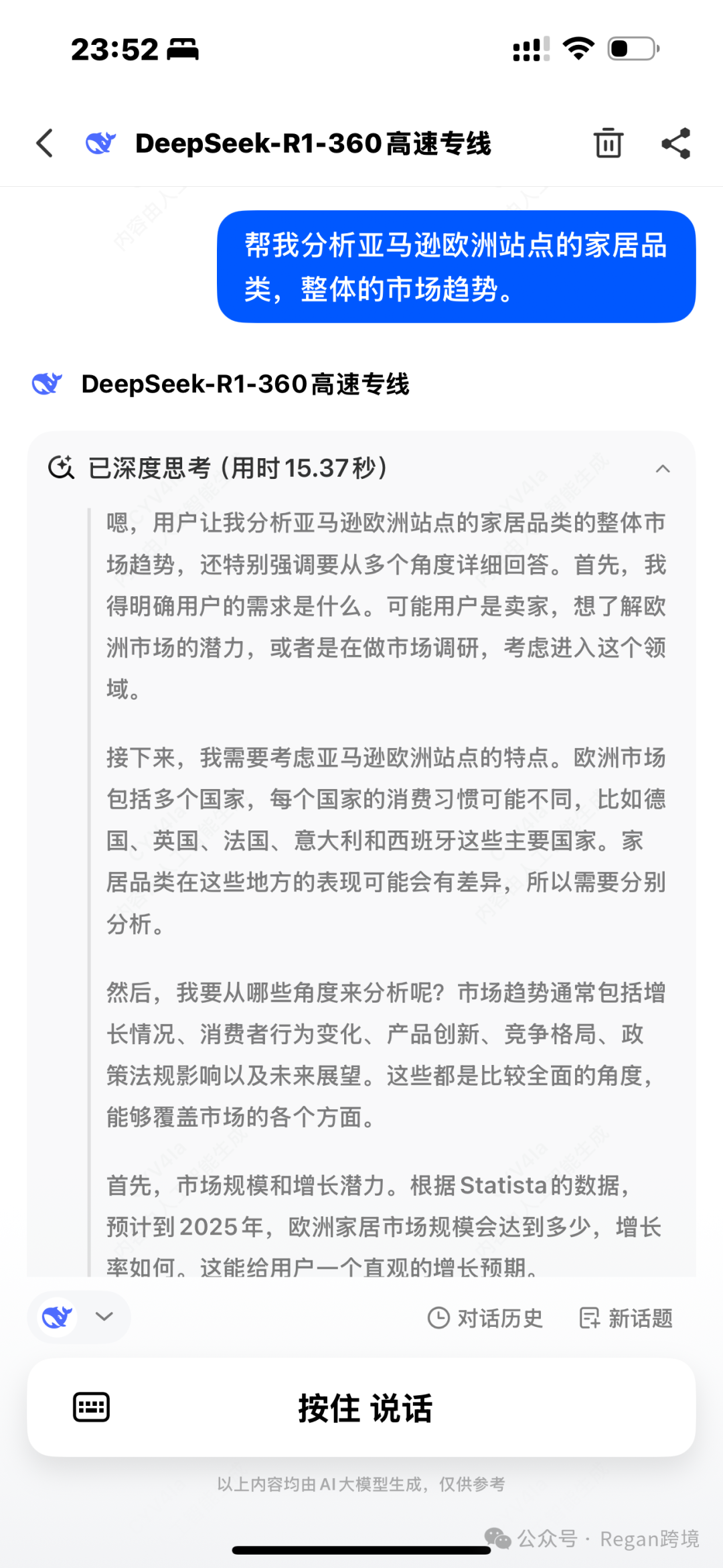Delete the conversation with the trash icon
Viewport: 723px width, 1568px height.
[608, 143]
